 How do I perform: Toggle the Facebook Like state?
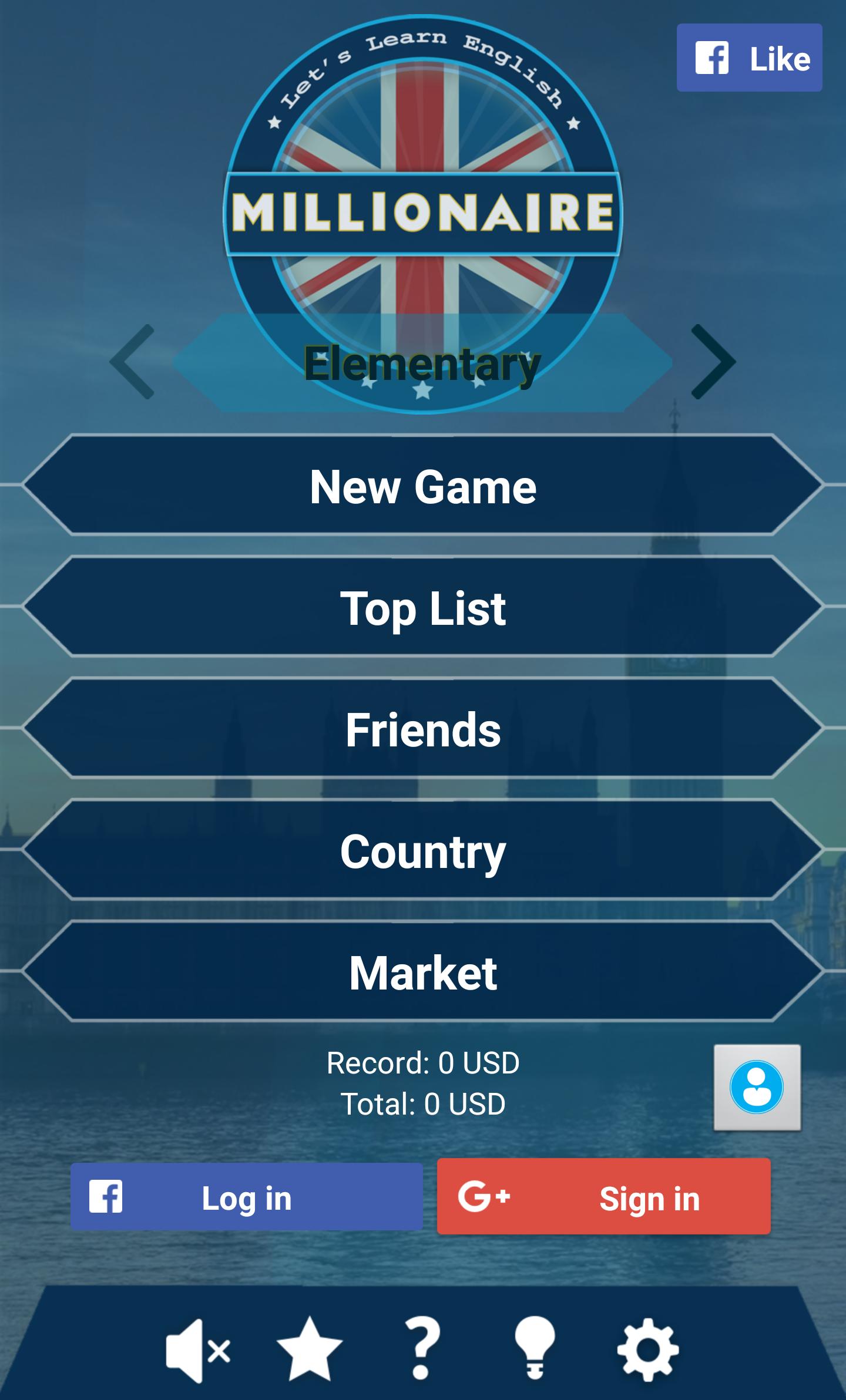749,58
